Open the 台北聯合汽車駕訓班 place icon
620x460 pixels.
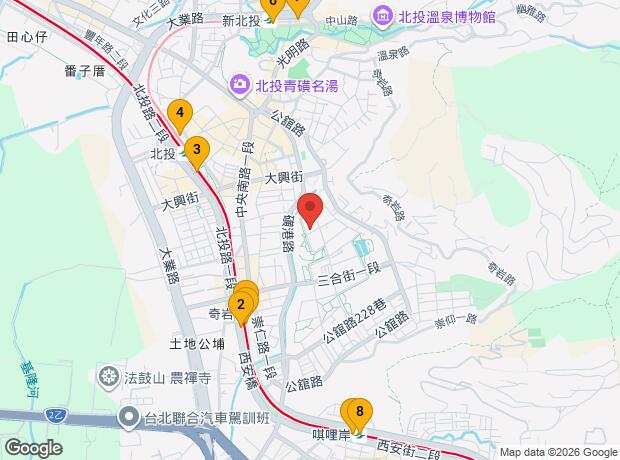128,415
